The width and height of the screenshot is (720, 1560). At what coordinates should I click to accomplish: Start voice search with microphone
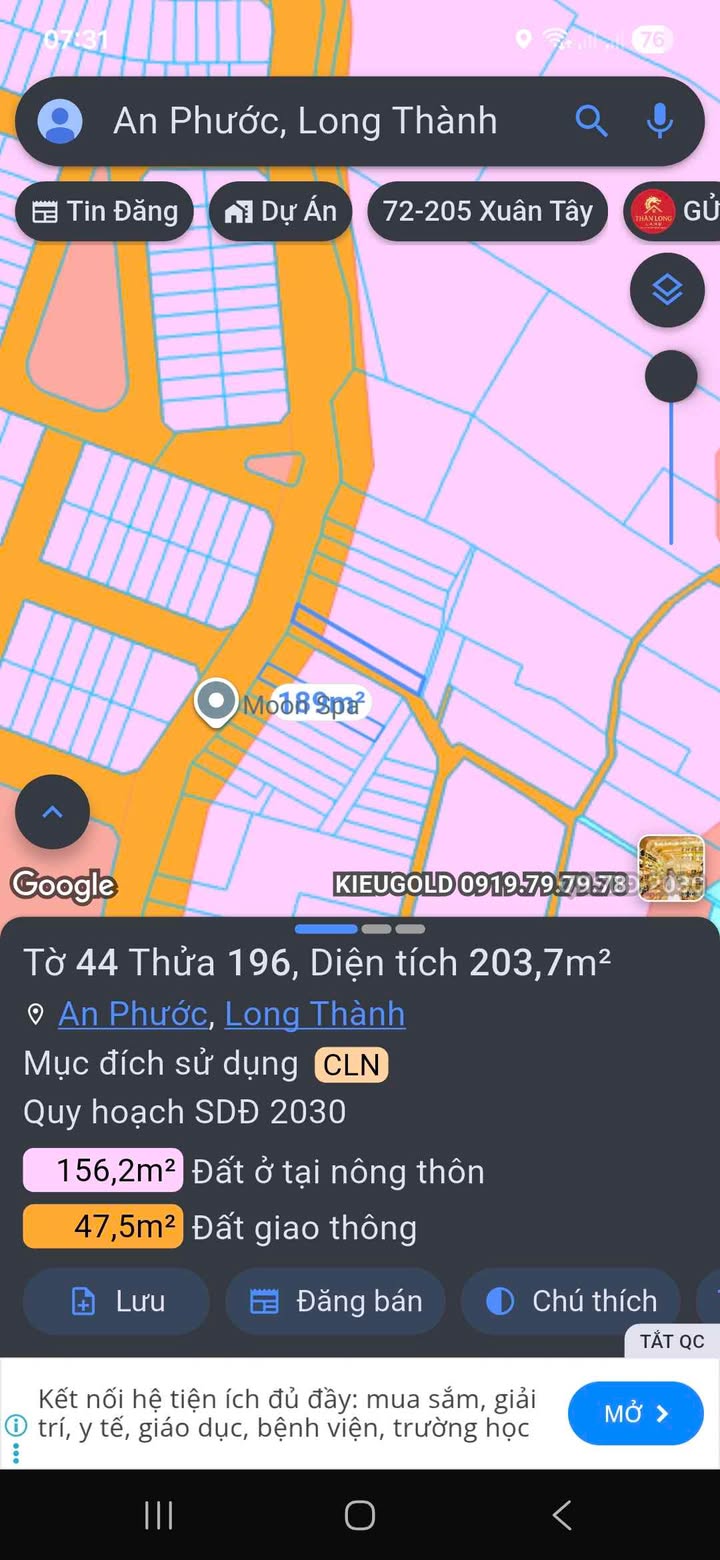point(659,122)
